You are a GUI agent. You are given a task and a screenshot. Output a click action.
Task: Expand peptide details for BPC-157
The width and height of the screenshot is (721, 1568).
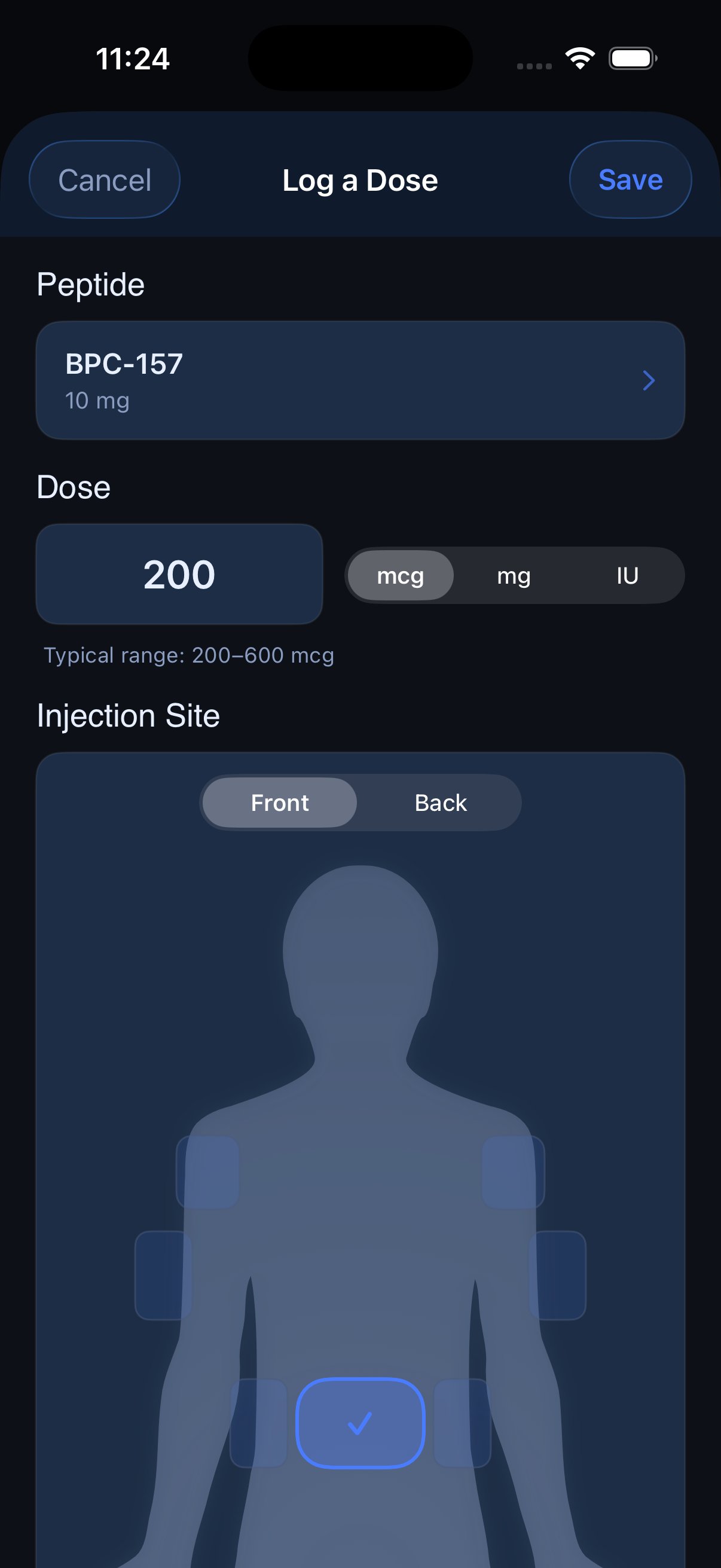coord(361,380)
